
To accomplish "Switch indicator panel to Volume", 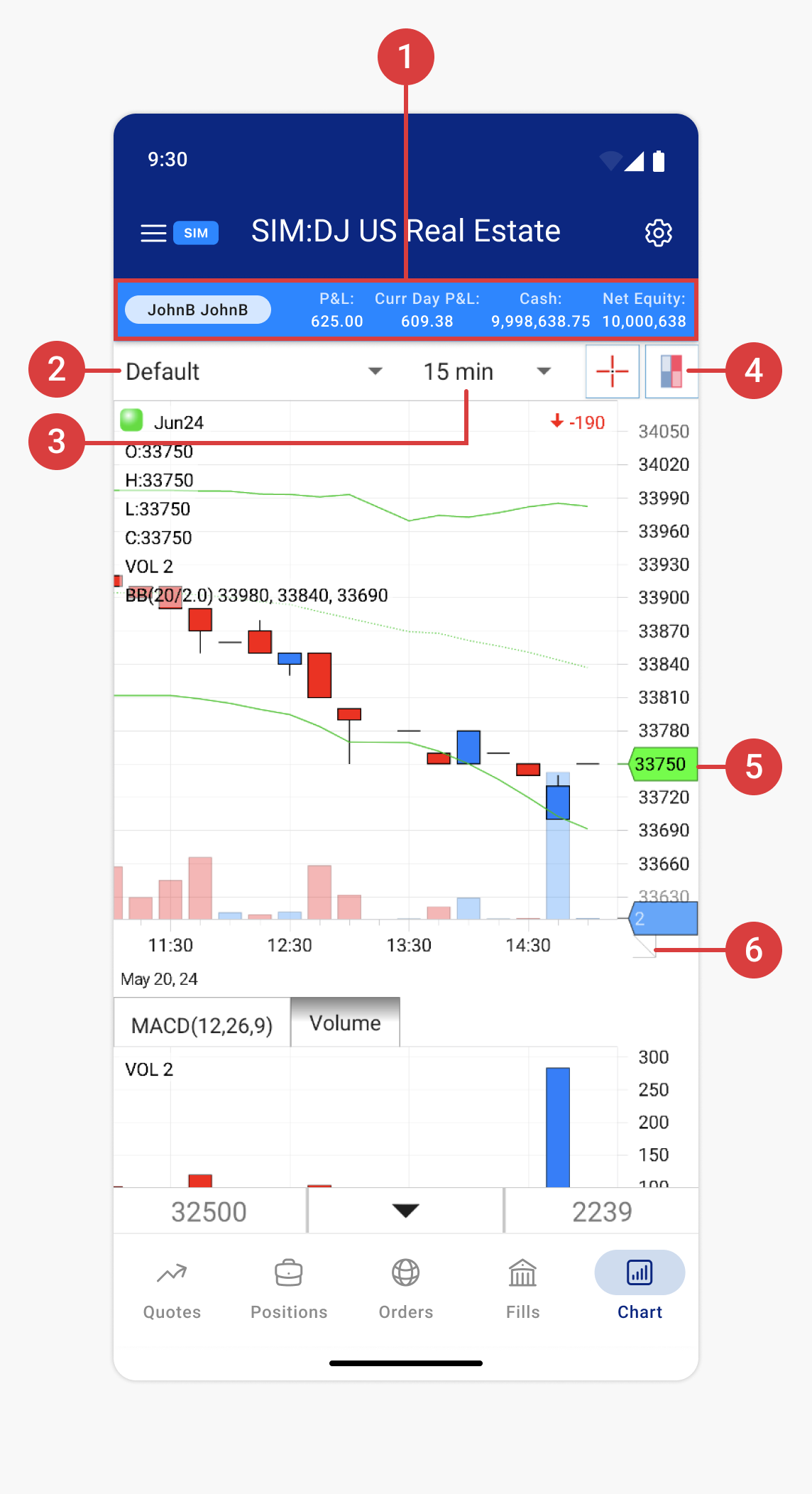I will [345, 1022].
